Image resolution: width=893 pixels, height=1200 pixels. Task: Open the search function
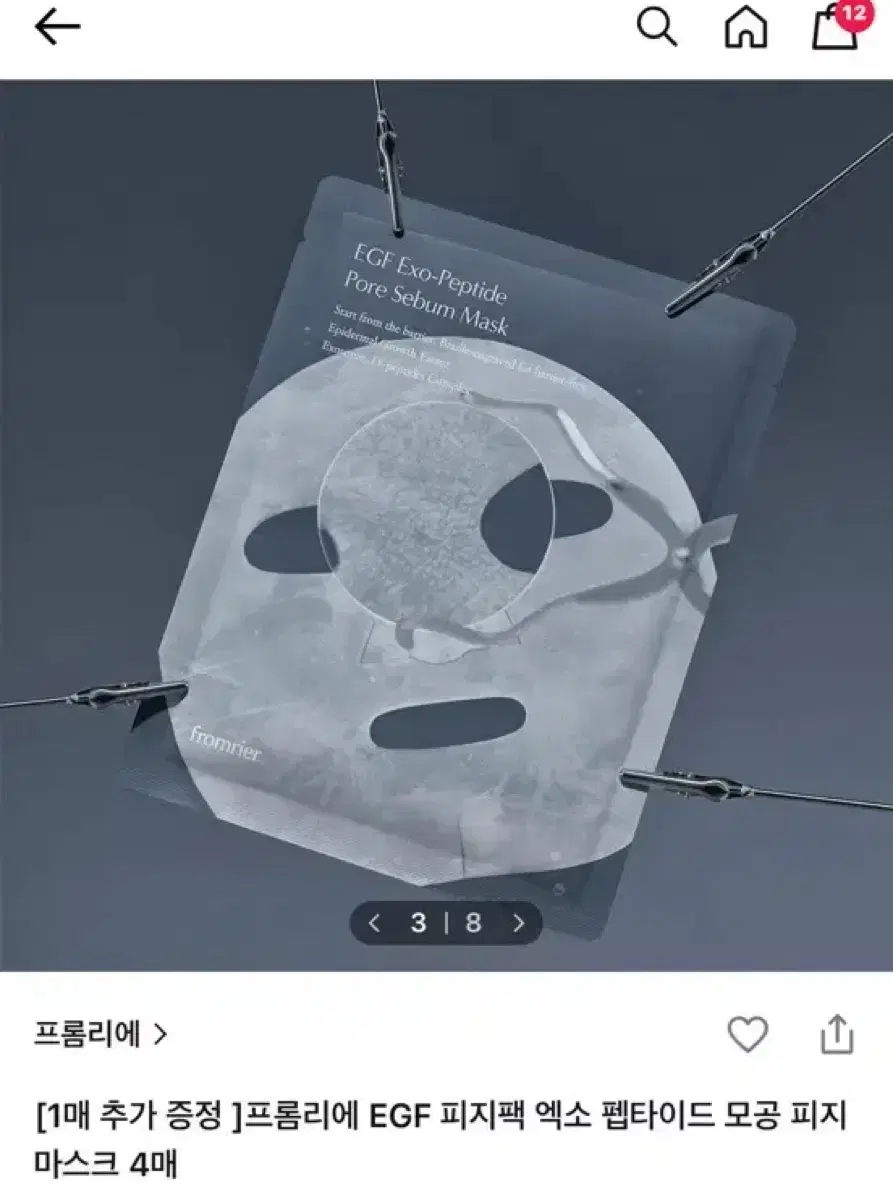[x=657, y=30]
